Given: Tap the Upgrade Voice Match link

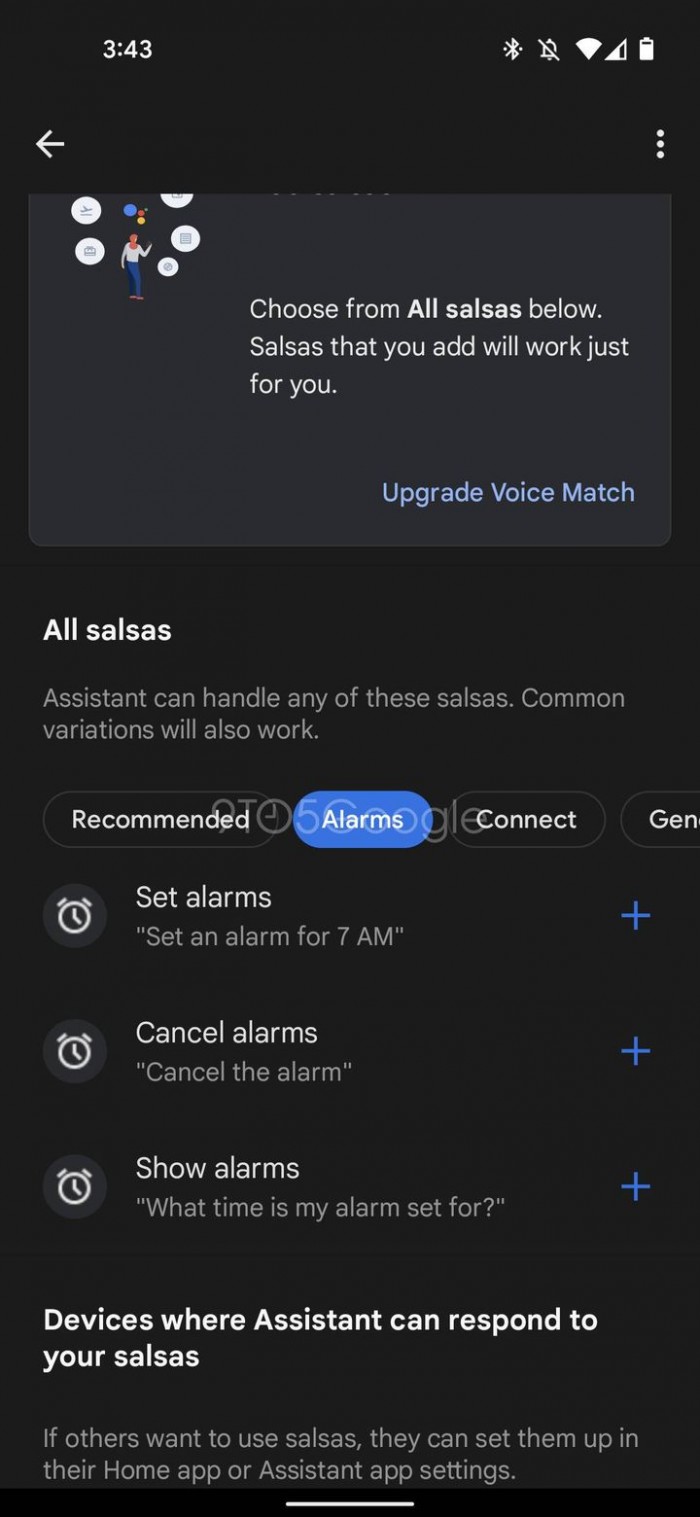Looking at the screenshot, I should (x=508, y=492).
